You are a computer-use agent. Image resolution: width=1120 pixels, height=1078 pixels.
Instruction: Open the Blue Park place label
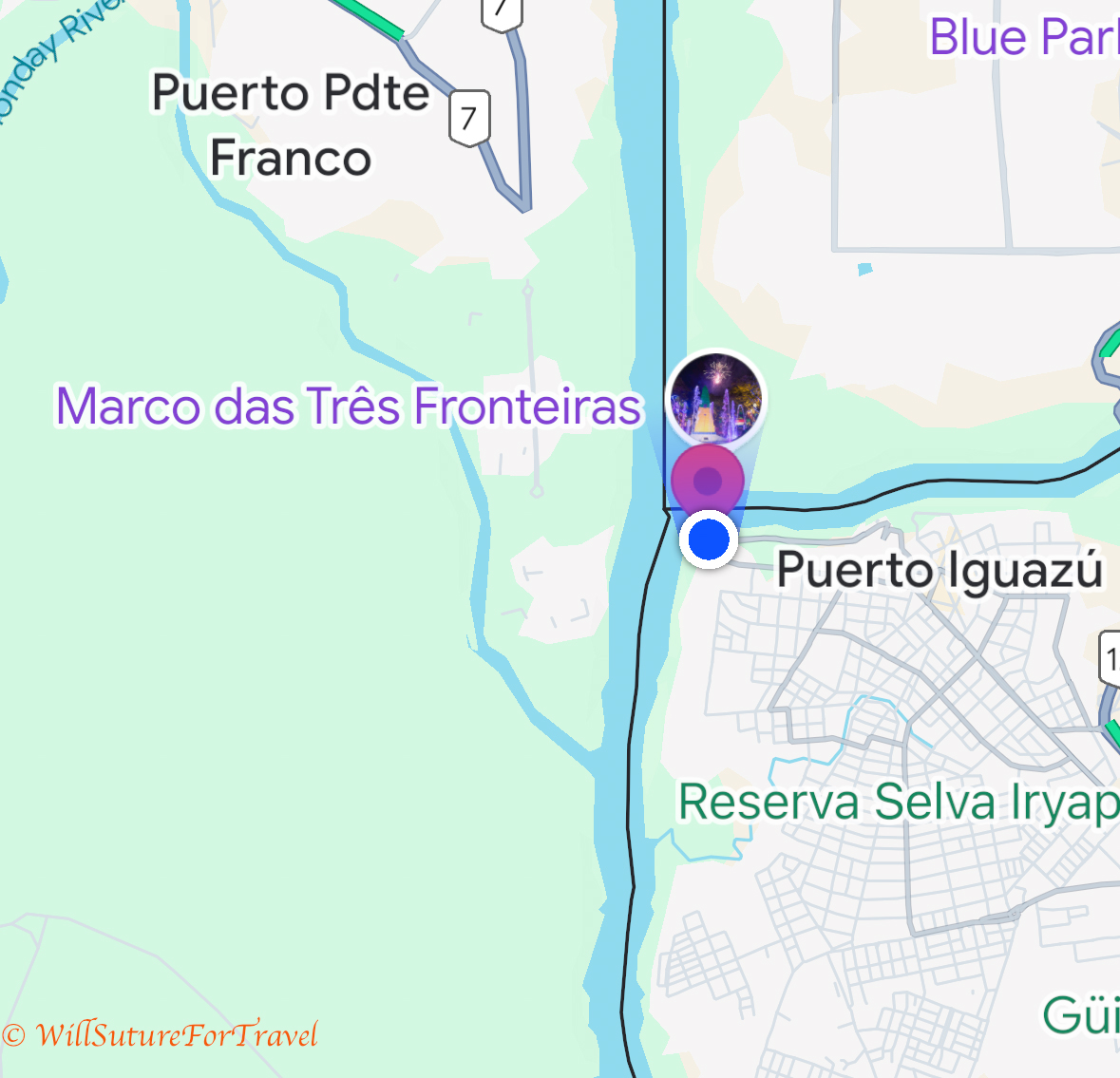1022,38
